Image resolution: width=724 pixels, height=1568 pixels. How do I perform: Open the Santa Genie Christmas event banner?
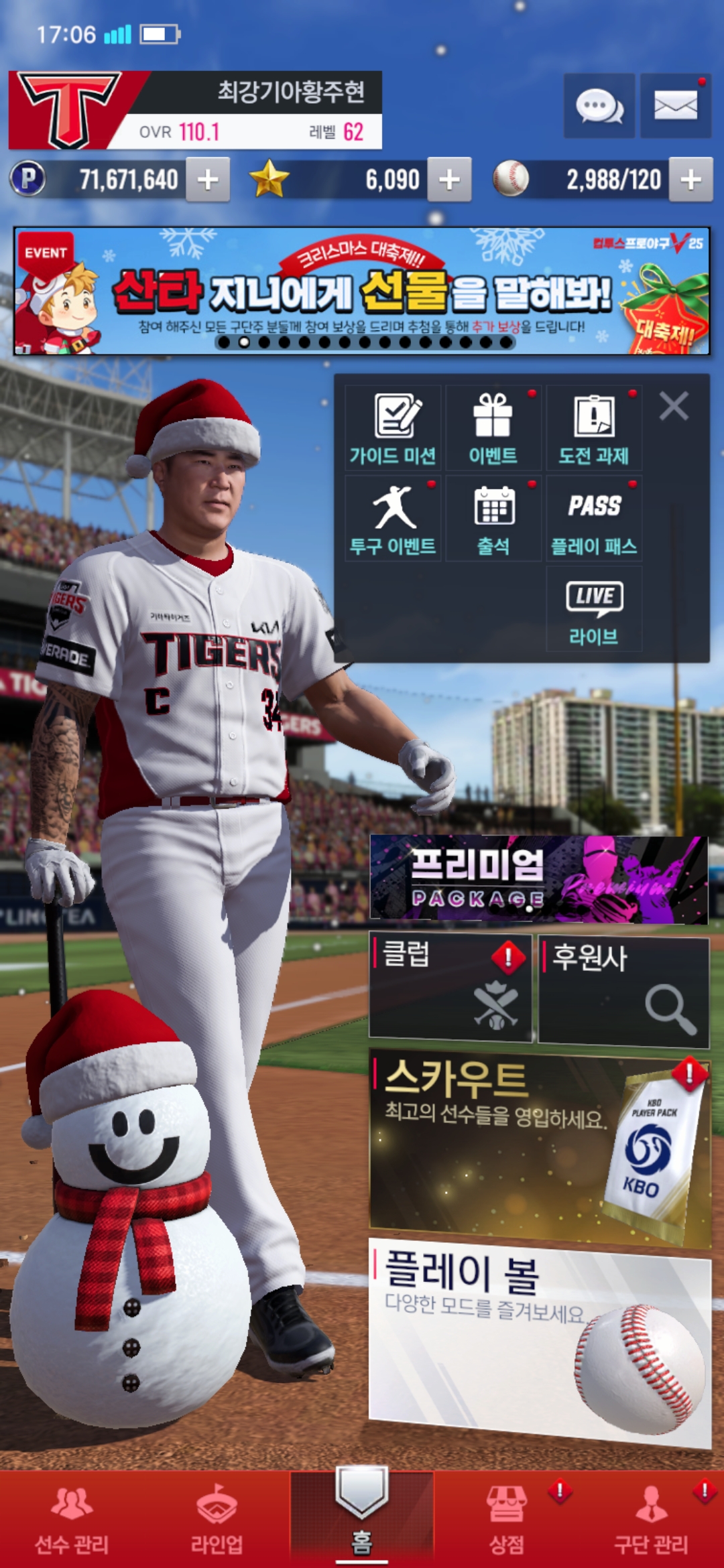(x=362, y=291)
